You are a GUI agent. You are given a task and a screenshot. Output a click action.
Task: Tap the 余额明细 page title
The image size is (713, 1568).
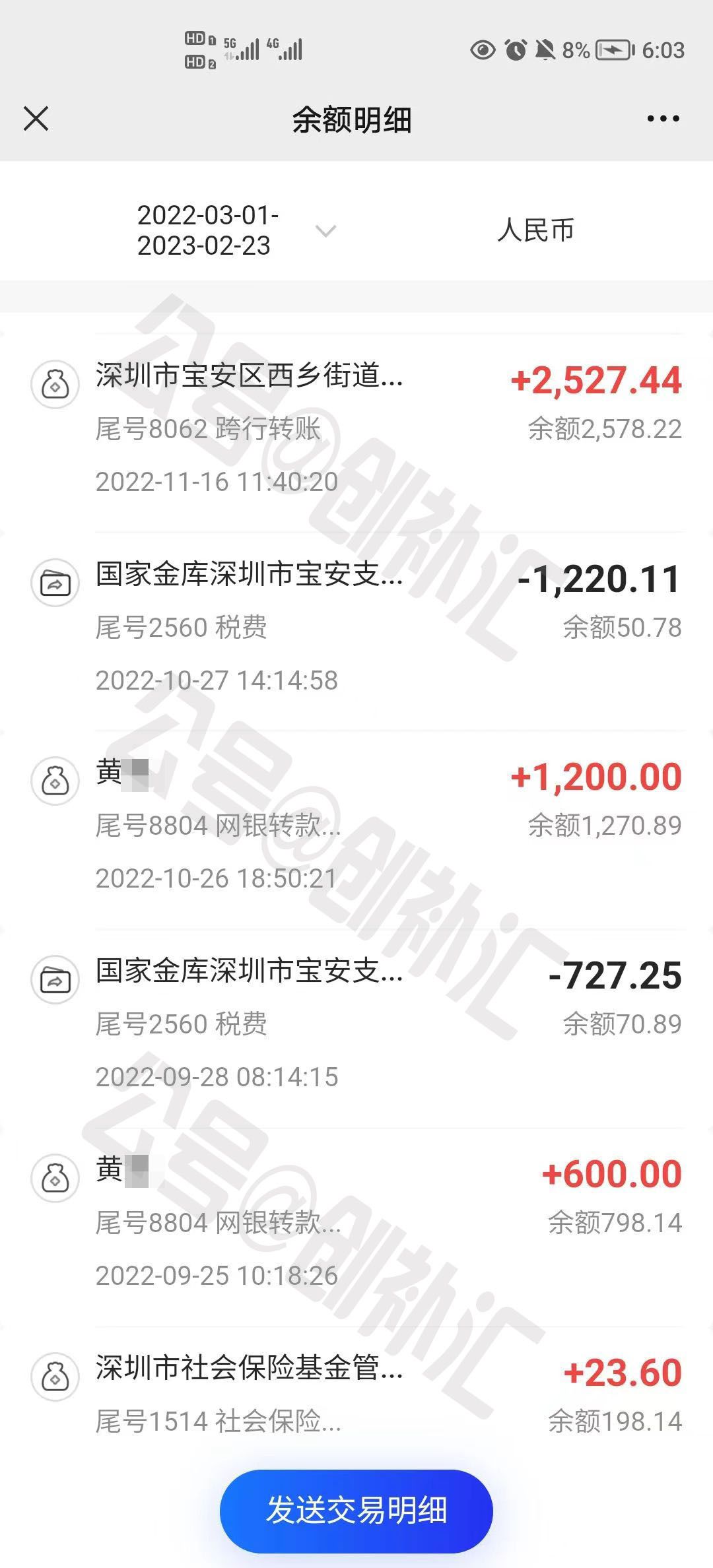coord(352,120)
